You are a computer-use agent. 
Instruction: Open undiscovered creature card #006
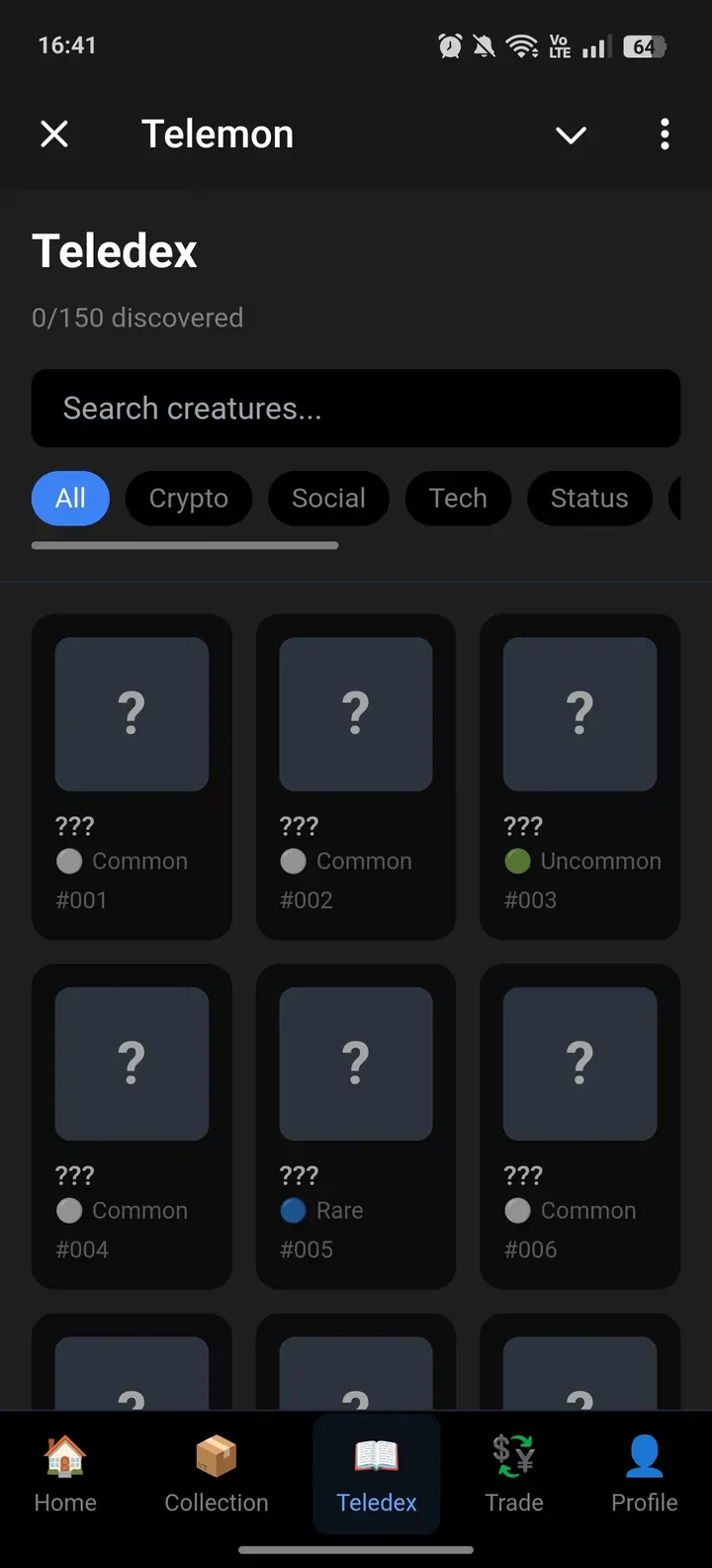[580, 1126]
